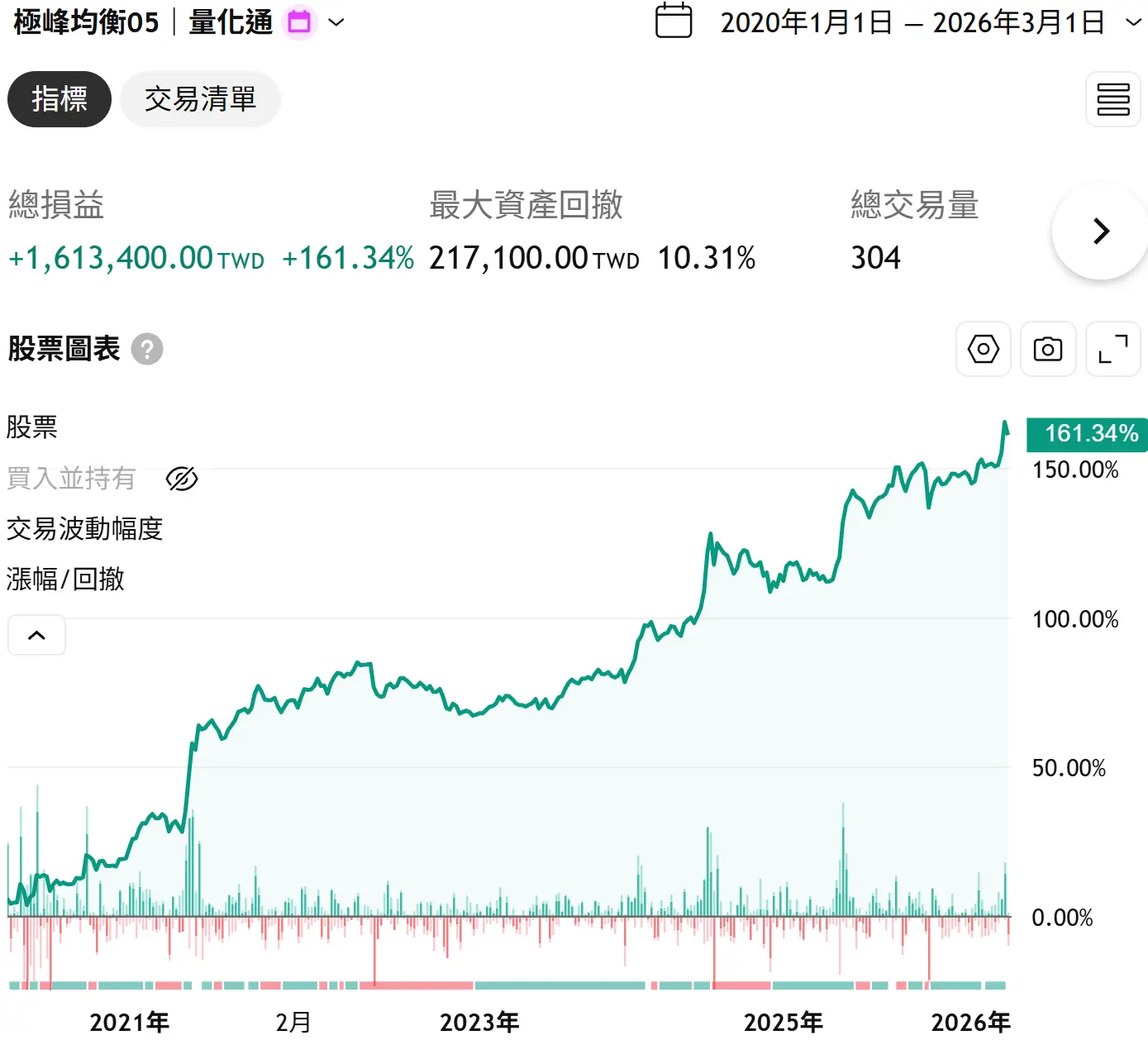This screenshot has width=1148, height=1040.
Task: Show next metrics with right arrow
Action: [1100, 231]
